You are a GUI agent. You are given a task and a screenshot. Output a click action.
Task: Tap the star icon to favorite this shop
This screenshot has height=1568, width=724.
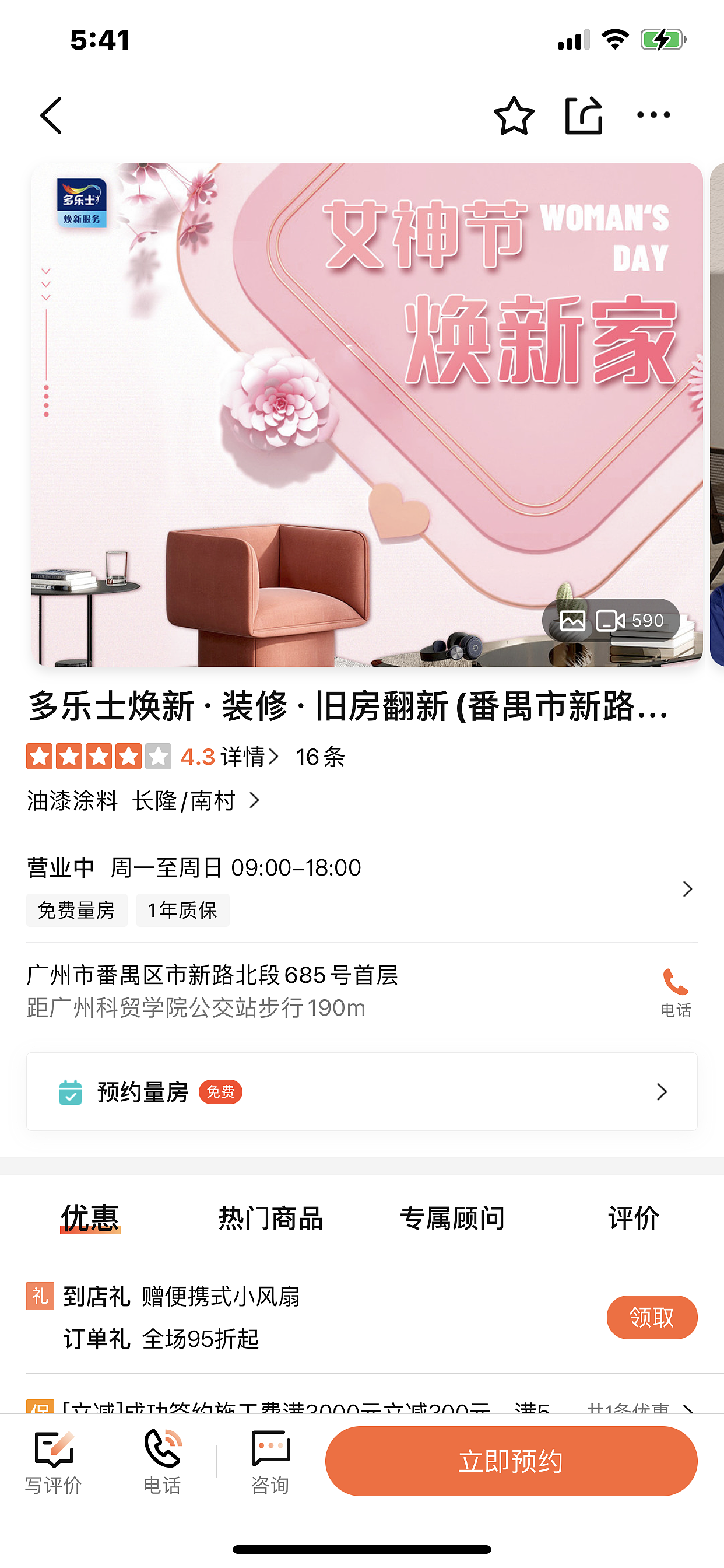click(x=513, y=116)
